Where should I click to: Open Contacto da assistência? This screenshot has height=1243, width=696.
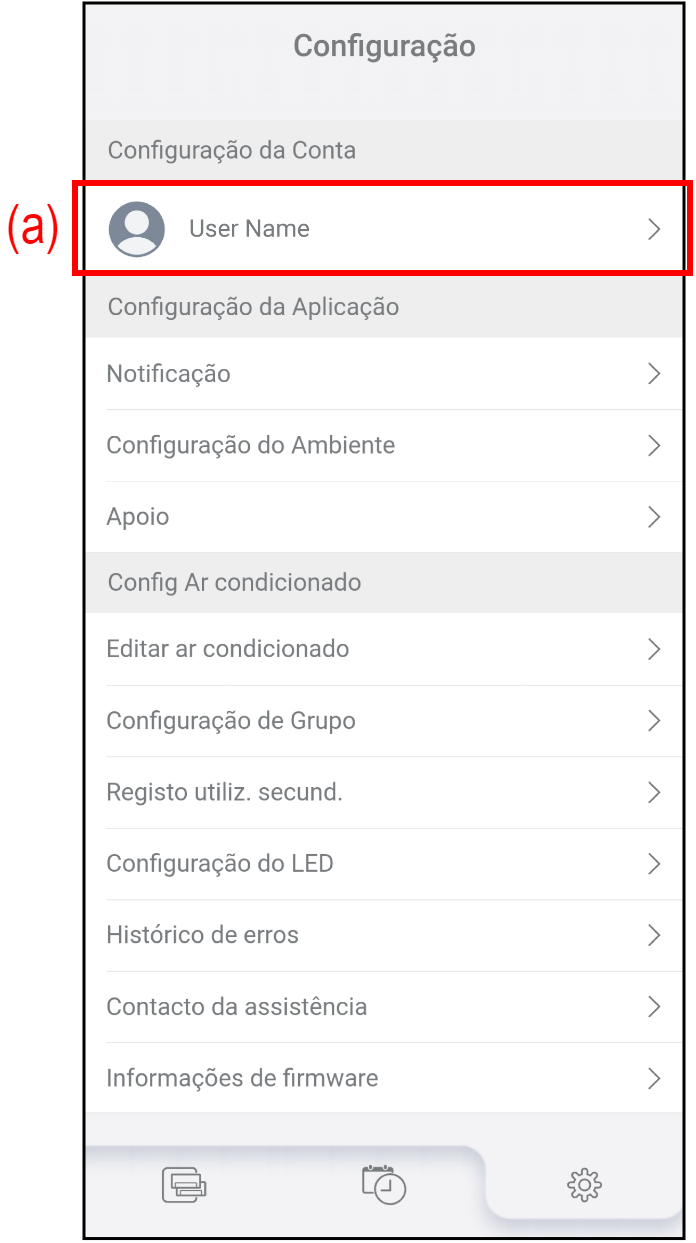tap(384, 1007)
